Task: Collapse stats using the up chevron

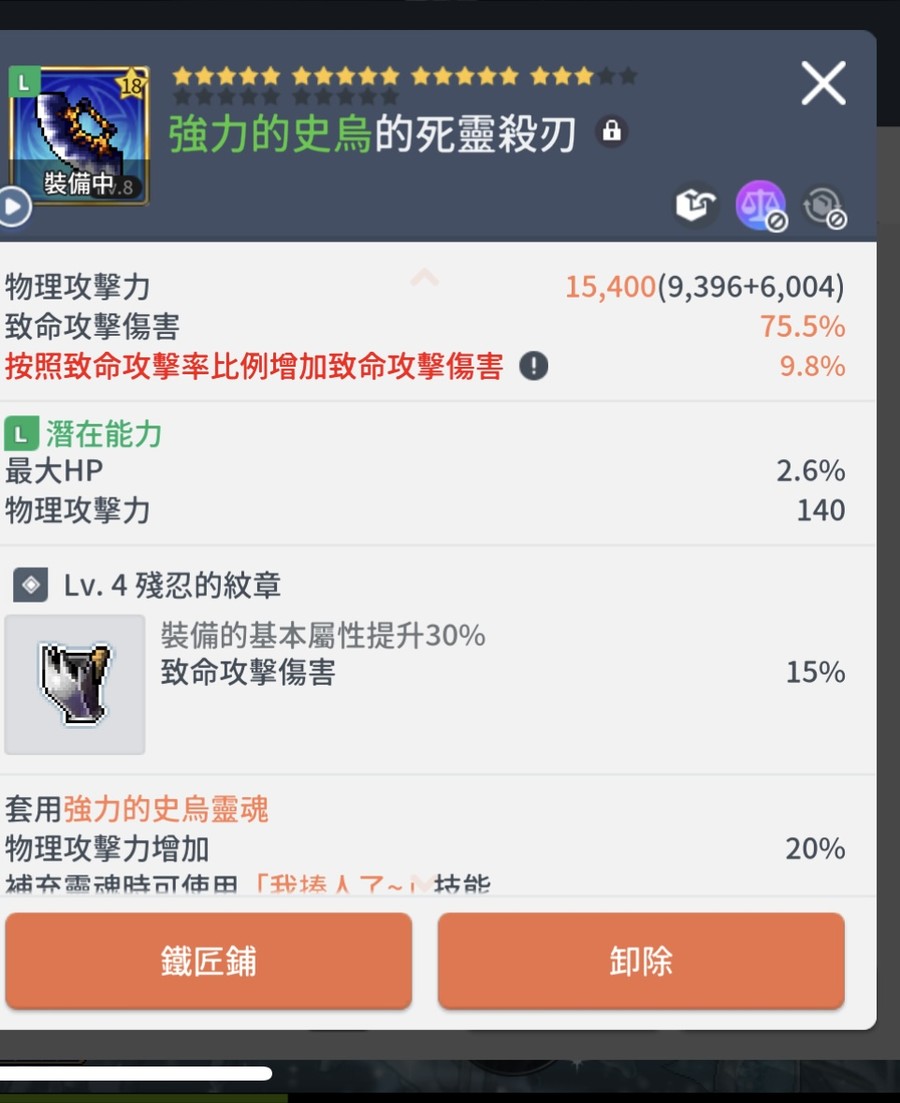Action: pyautogui.click(x=425, y=277)
